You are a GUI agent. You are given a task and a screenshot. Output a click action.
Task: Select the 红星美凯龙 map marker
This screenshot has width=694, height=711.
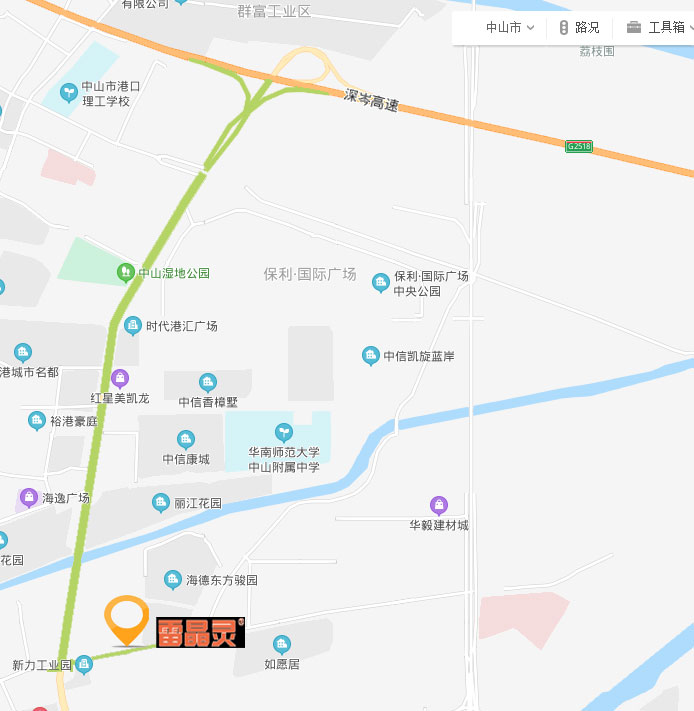120,379
